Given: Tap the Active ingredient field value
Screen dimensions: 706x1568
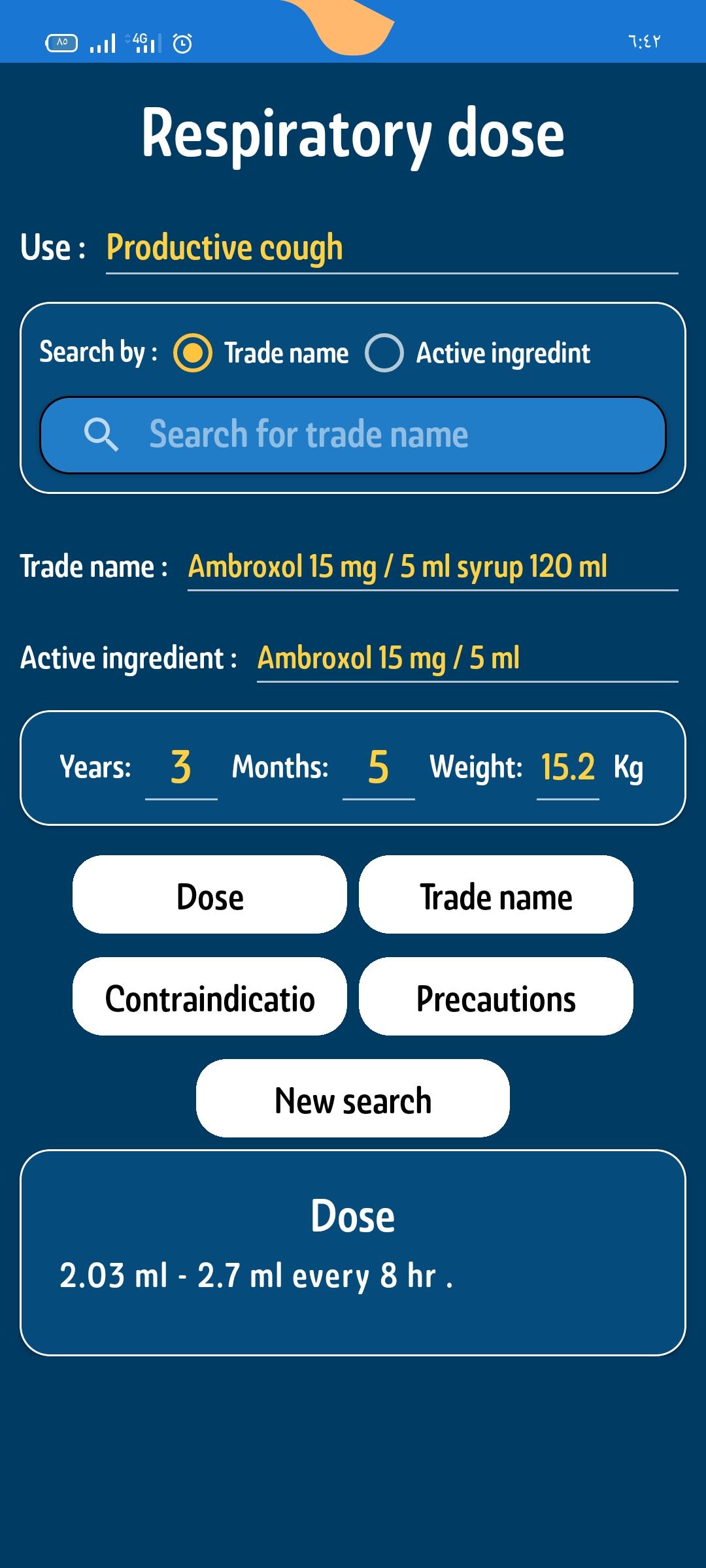Looking at the screenshot, I should (467, 659).
